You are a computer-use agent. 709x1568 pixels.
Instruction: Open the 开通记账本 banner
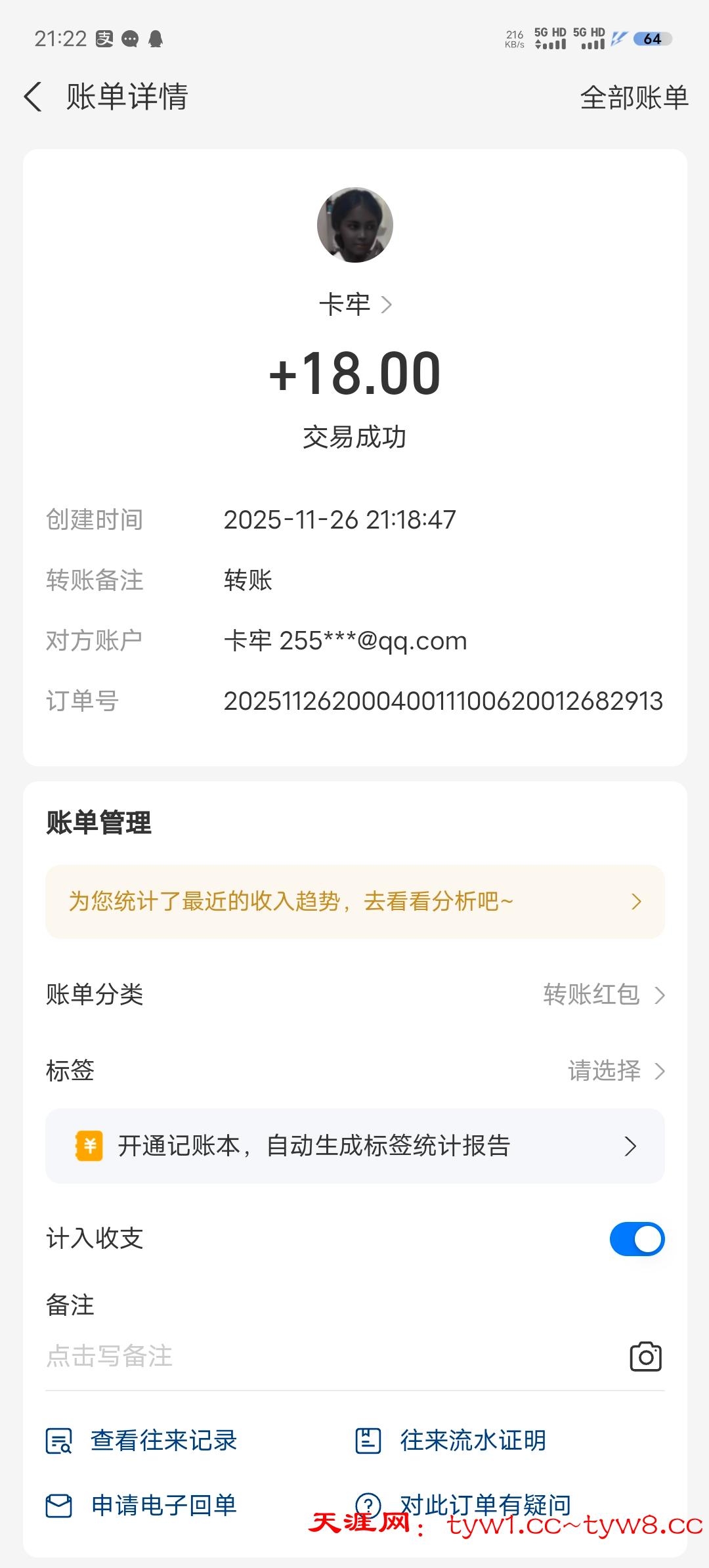pyautogui.click(x=354, y=1146)
